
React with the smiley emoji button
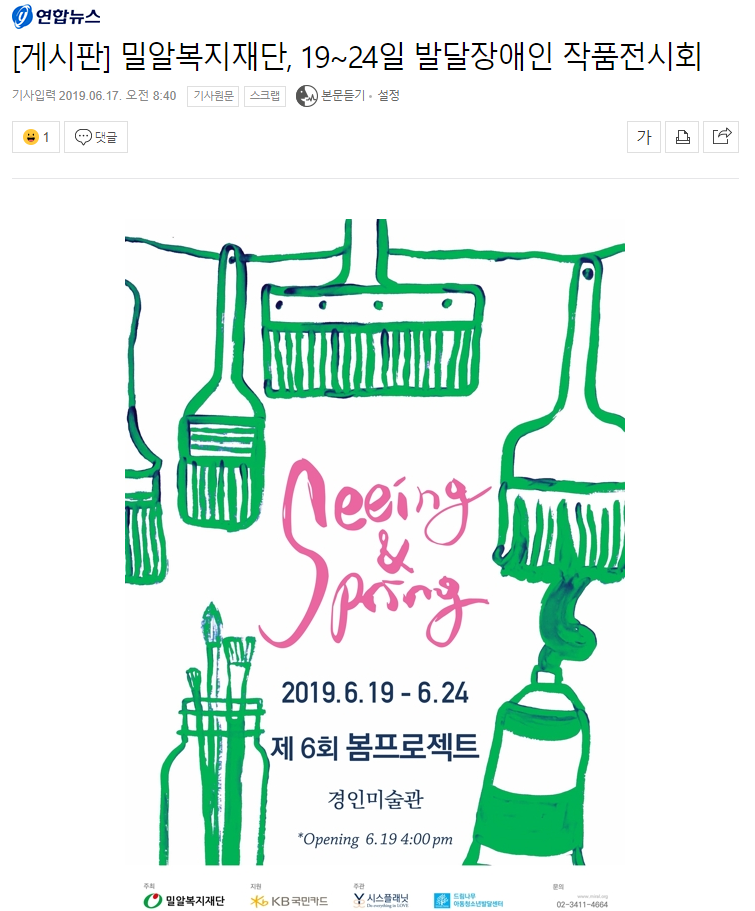[36, 137]
